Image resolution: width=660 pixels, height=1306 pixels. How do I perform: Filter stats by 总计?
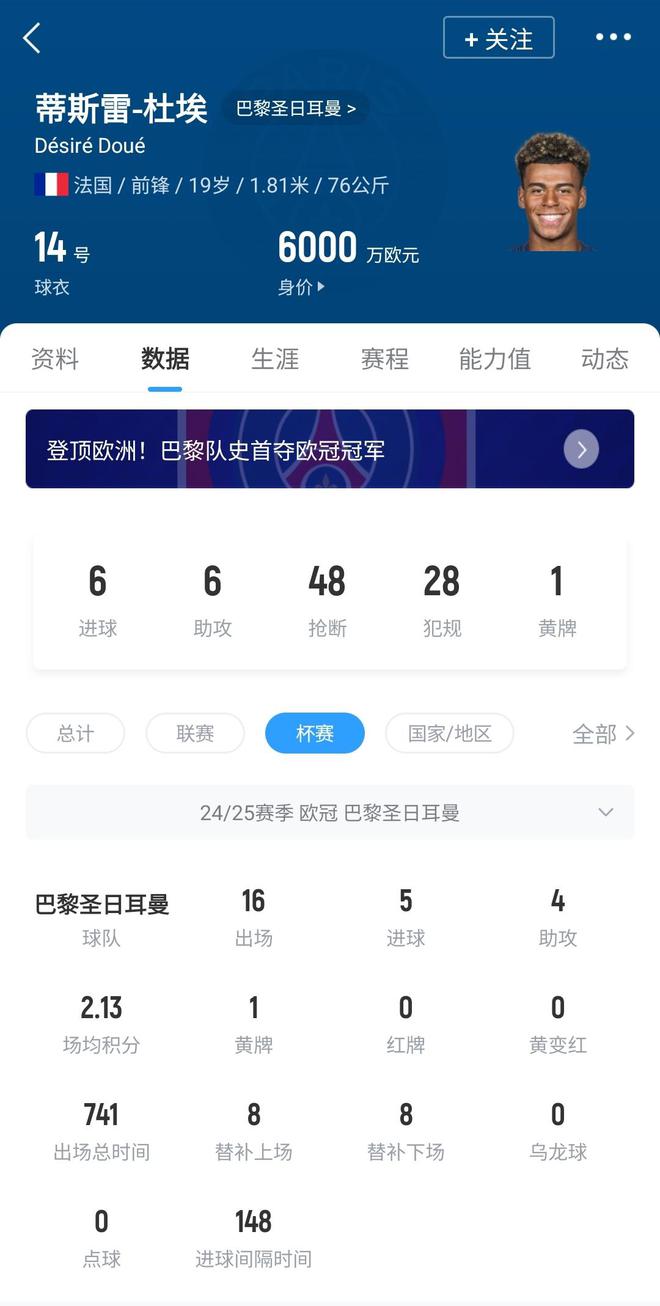76,734
